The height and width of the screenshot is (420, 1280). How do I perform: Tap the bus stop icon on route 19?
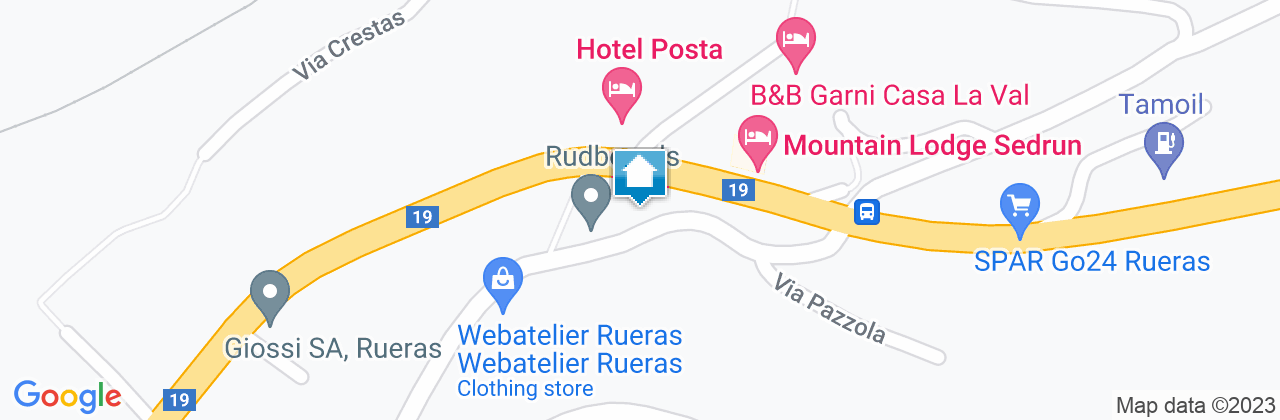point(867,212)
